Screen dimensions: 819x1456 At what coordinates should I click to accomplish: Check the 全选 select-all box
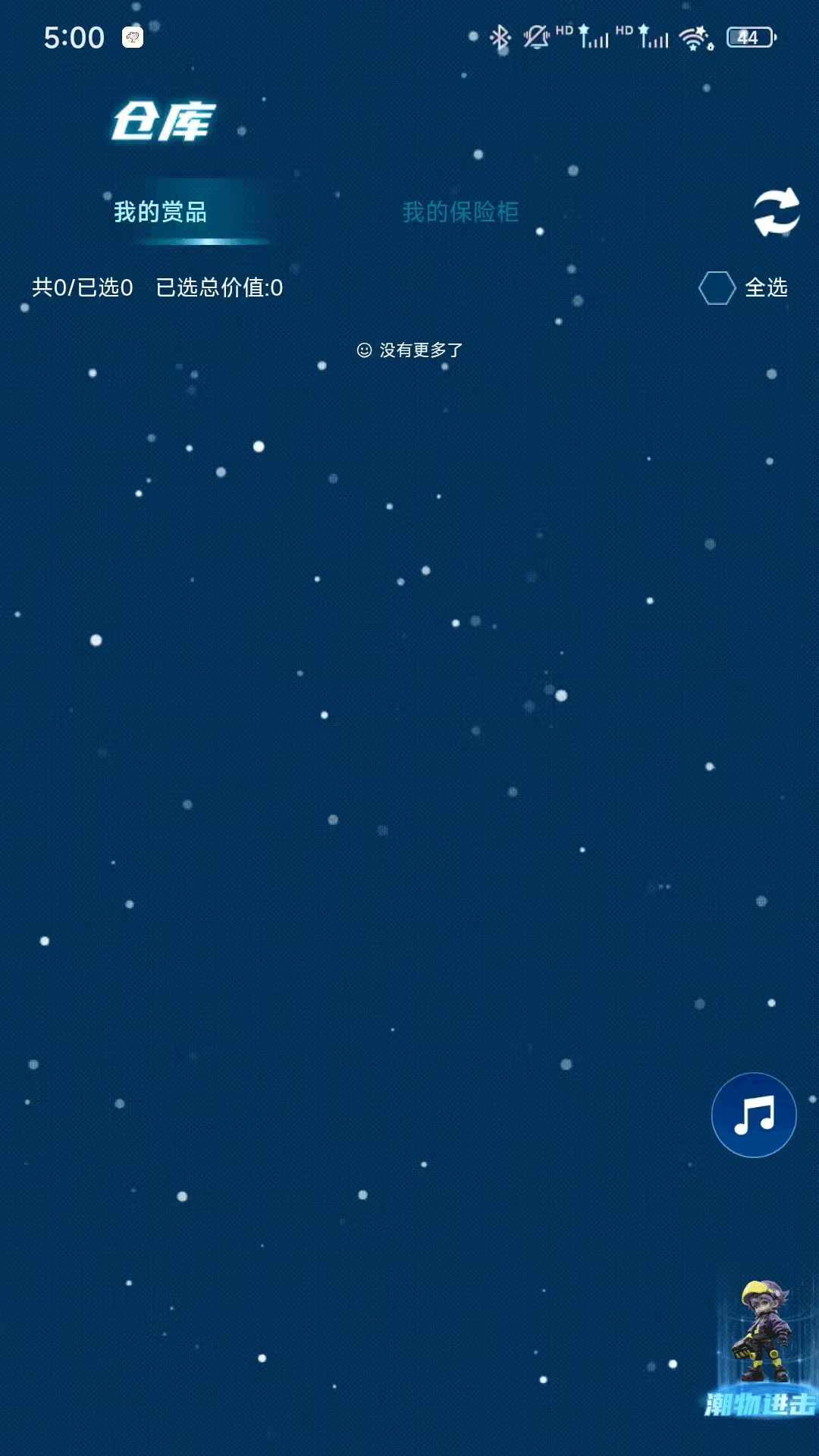717,288
